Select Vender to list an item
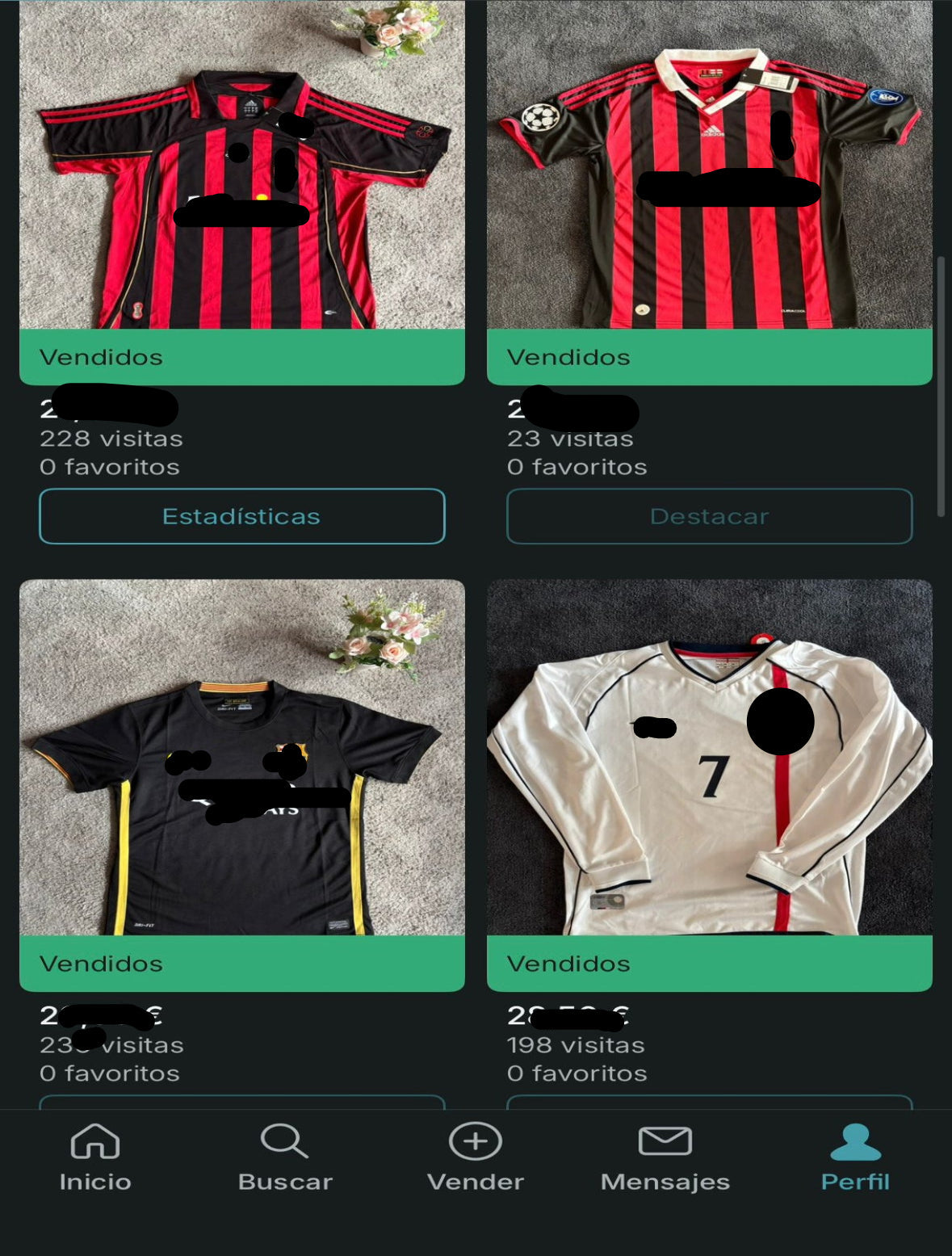This screenshot has height=1256, width=952. 476,1157
